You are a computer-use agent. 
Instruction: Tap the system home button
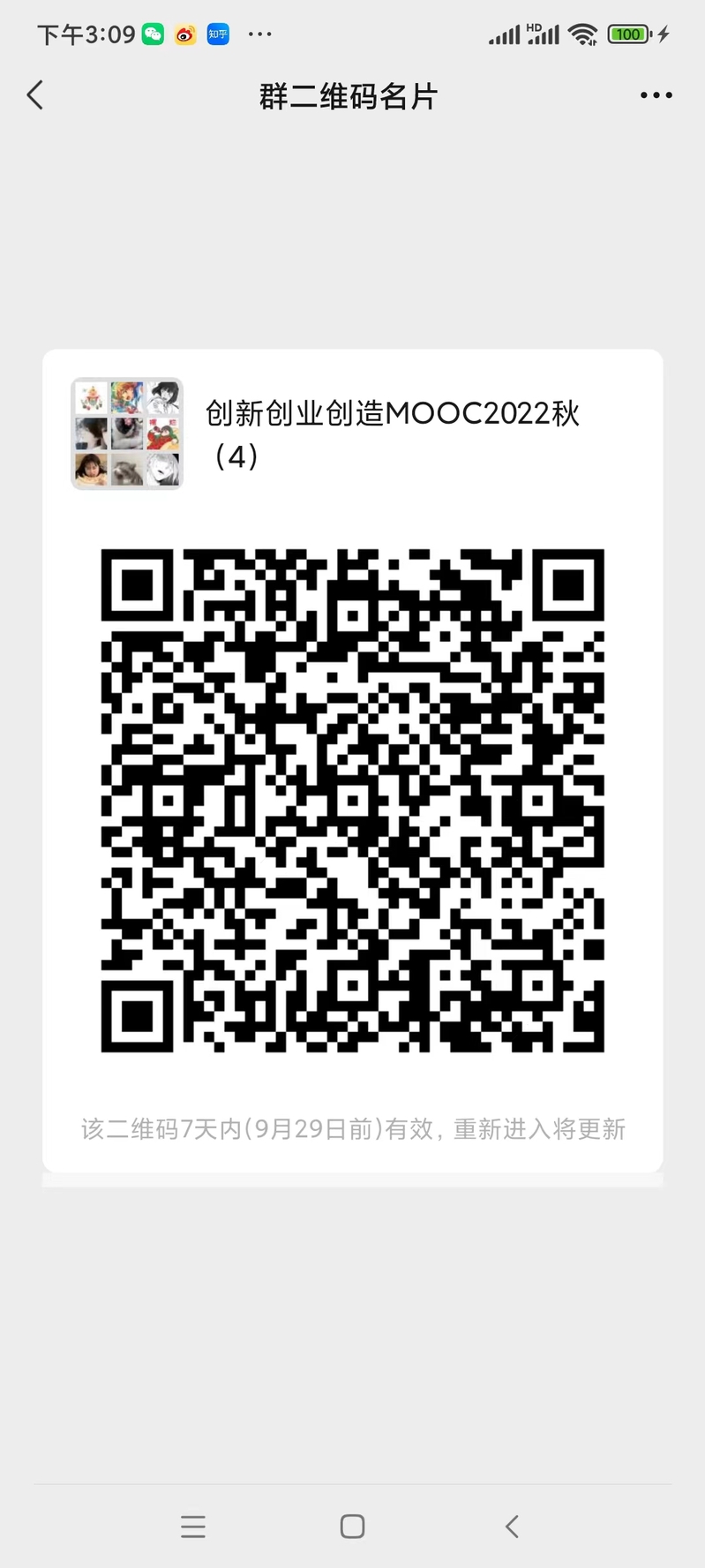[x=352, y=1527]
